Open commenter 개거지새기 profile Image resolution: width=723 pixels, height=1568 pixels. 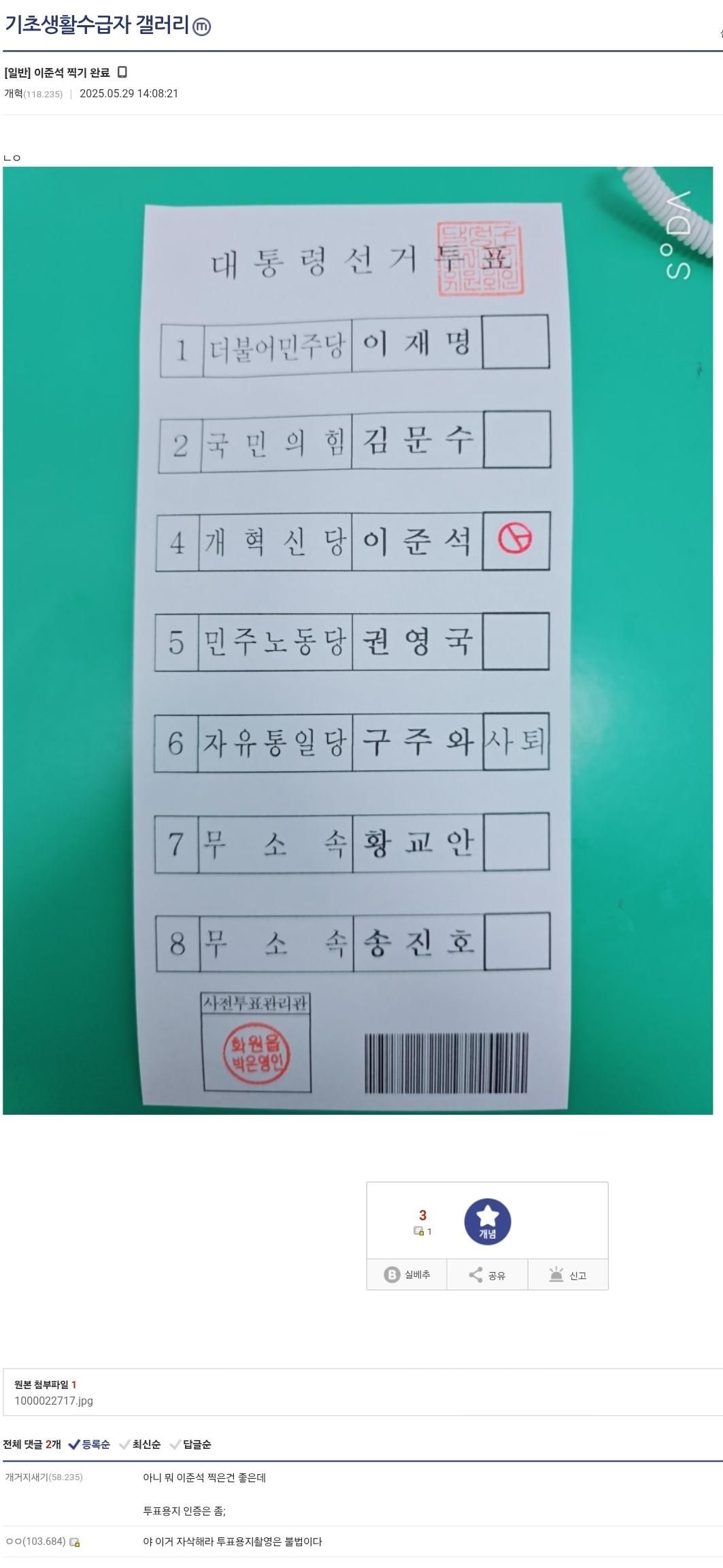26,1477
